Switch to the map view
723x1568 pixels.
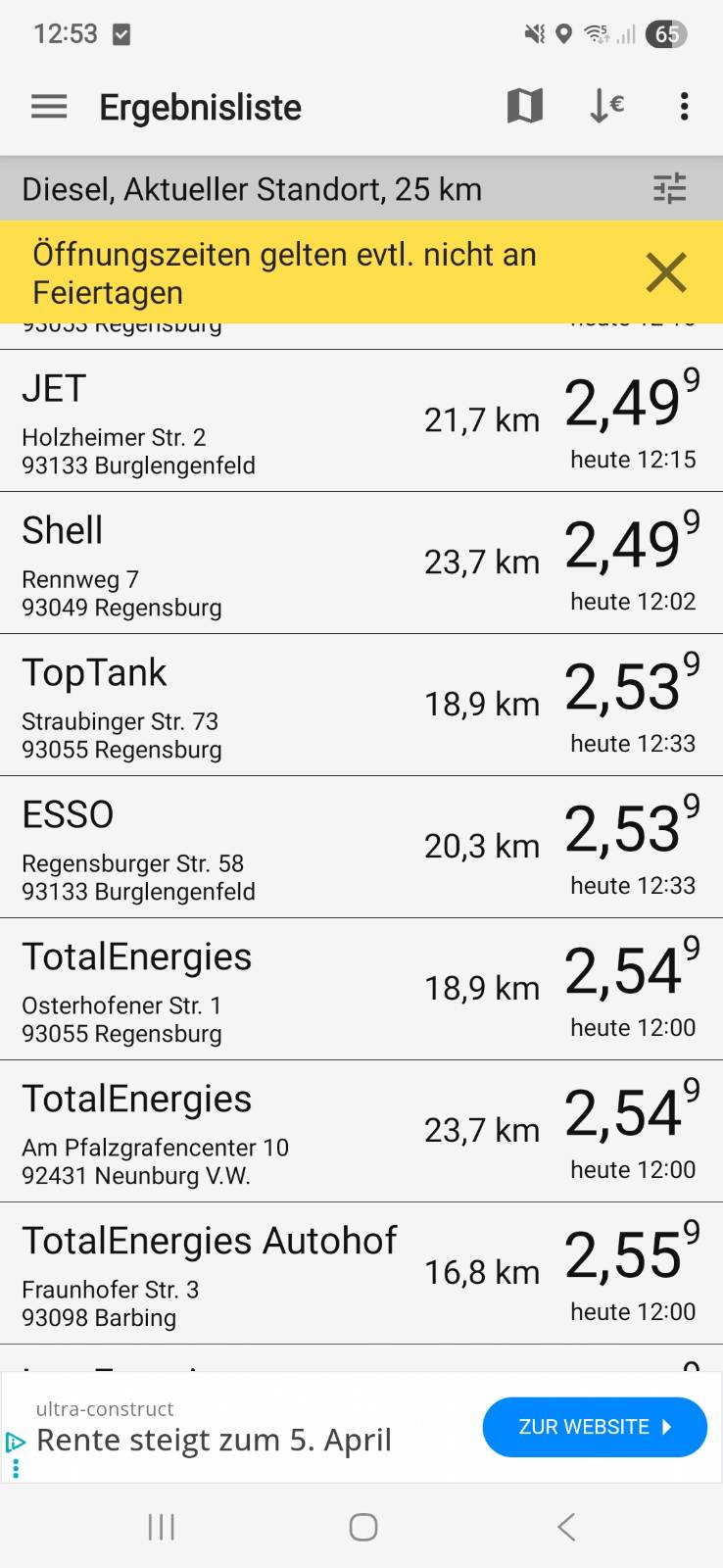[525, 106]
